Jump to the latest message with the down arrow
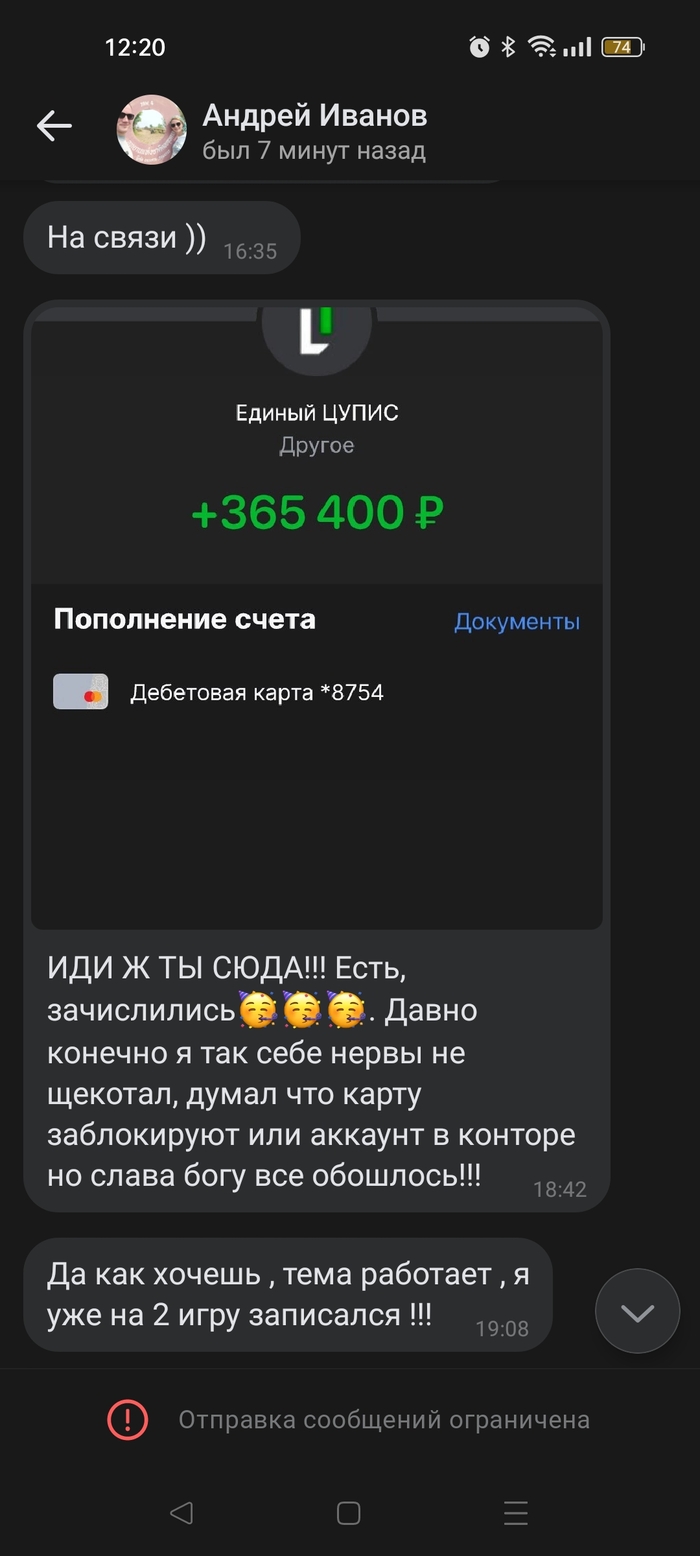 click(637, 1311)
